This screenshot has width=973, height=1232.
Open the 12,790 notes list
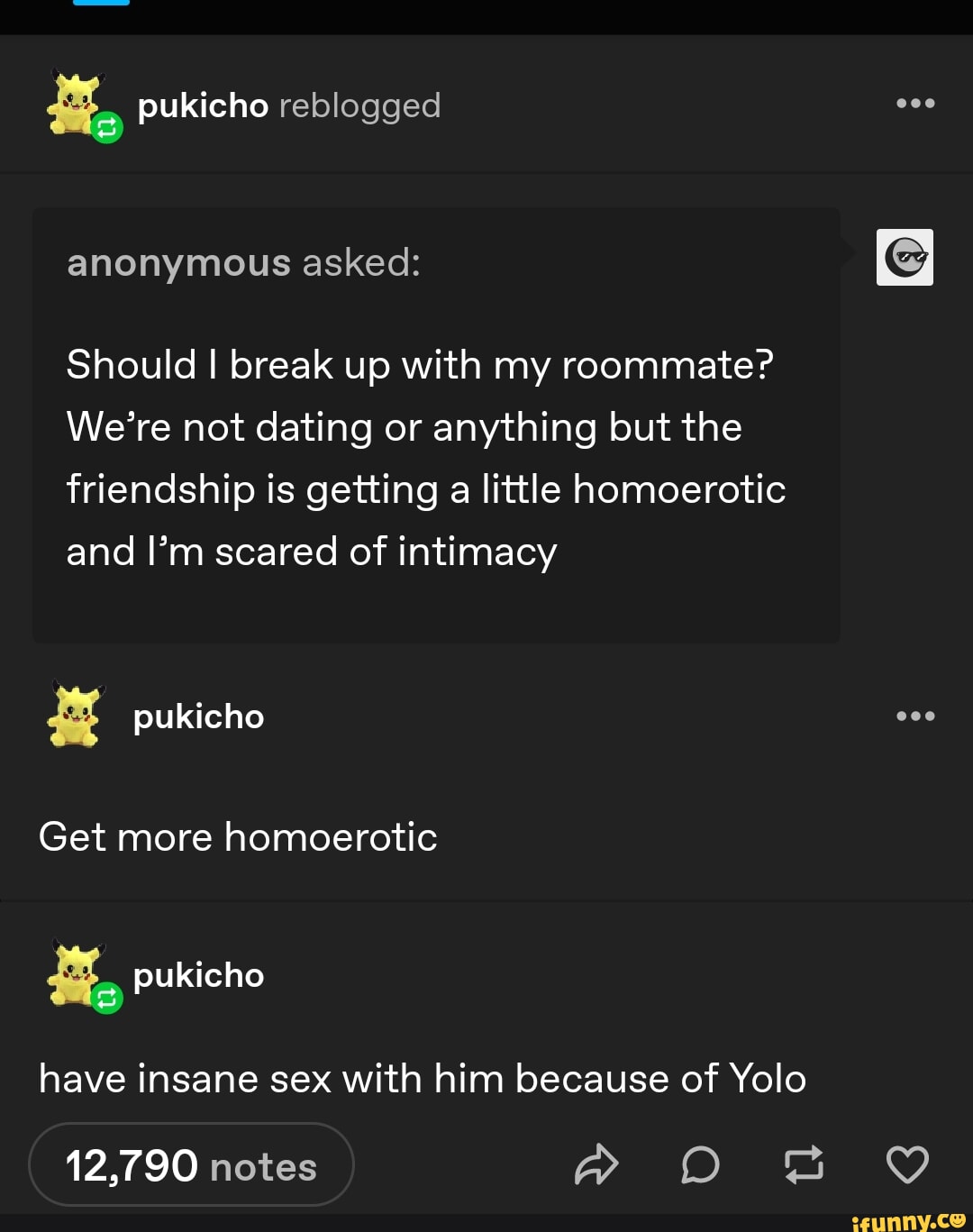[191, 1164]
